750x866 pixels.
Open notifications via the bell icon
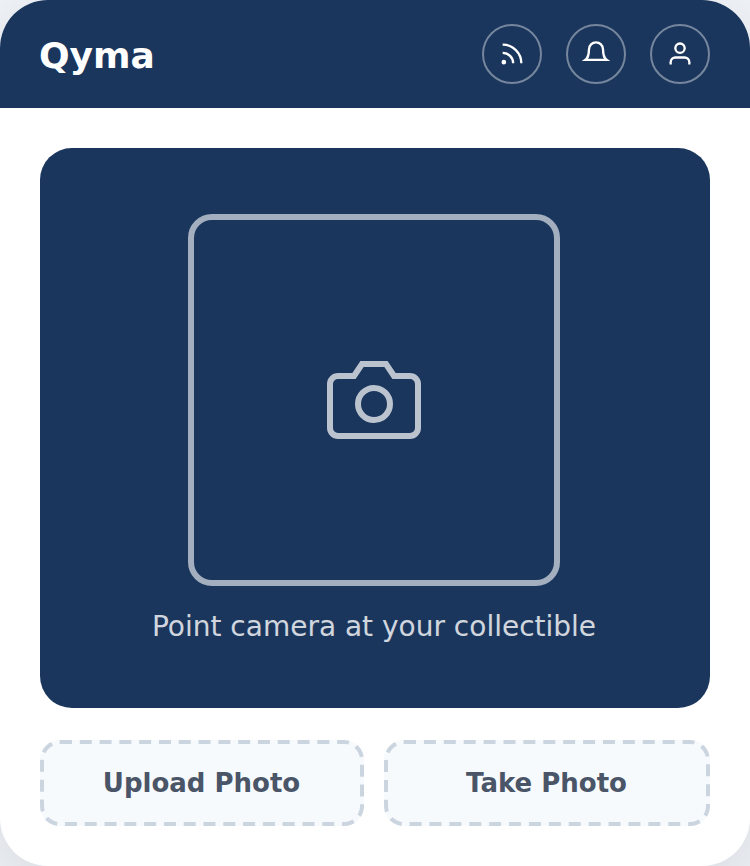click(x=595, y=54)
